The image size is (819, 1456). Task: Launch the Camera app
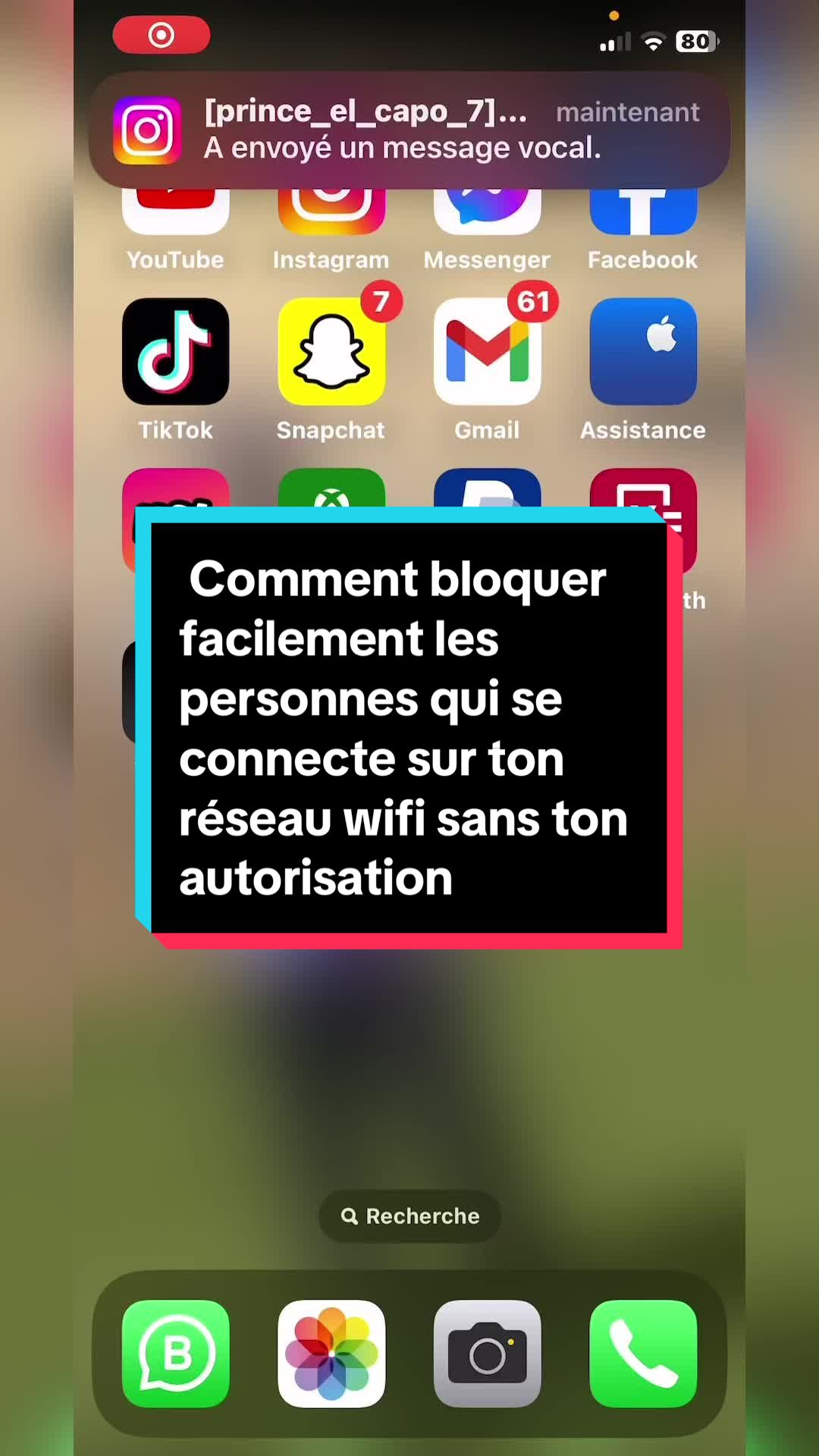click(x=488, y=1354)
